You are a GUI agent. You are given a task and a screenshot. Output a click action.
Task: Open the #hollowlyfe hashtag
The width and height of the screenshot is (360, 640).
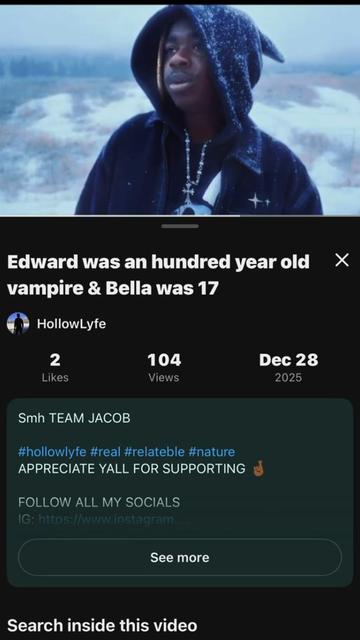pyautogui.click(x=52, y=452)
